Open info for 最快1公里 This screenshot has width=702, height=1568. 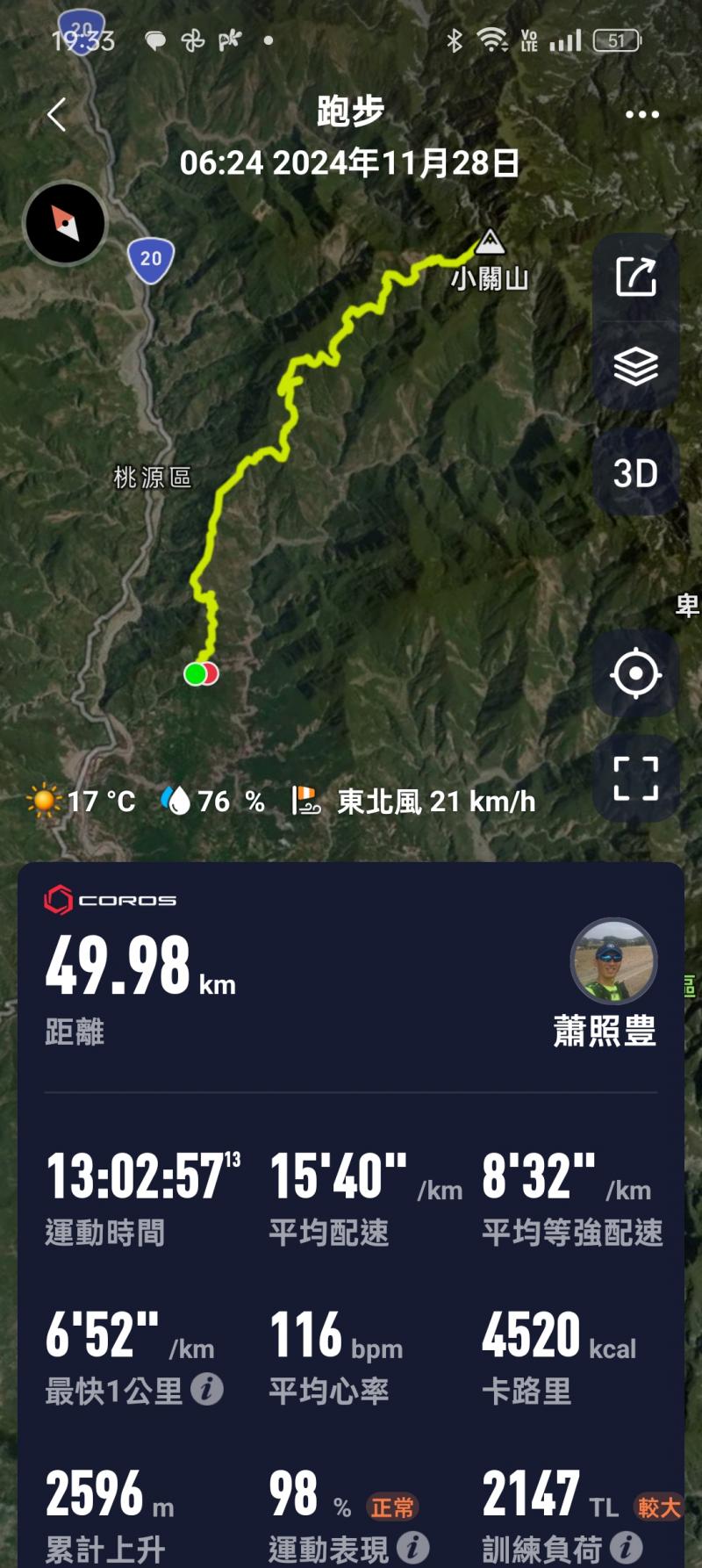point(208,1390)
